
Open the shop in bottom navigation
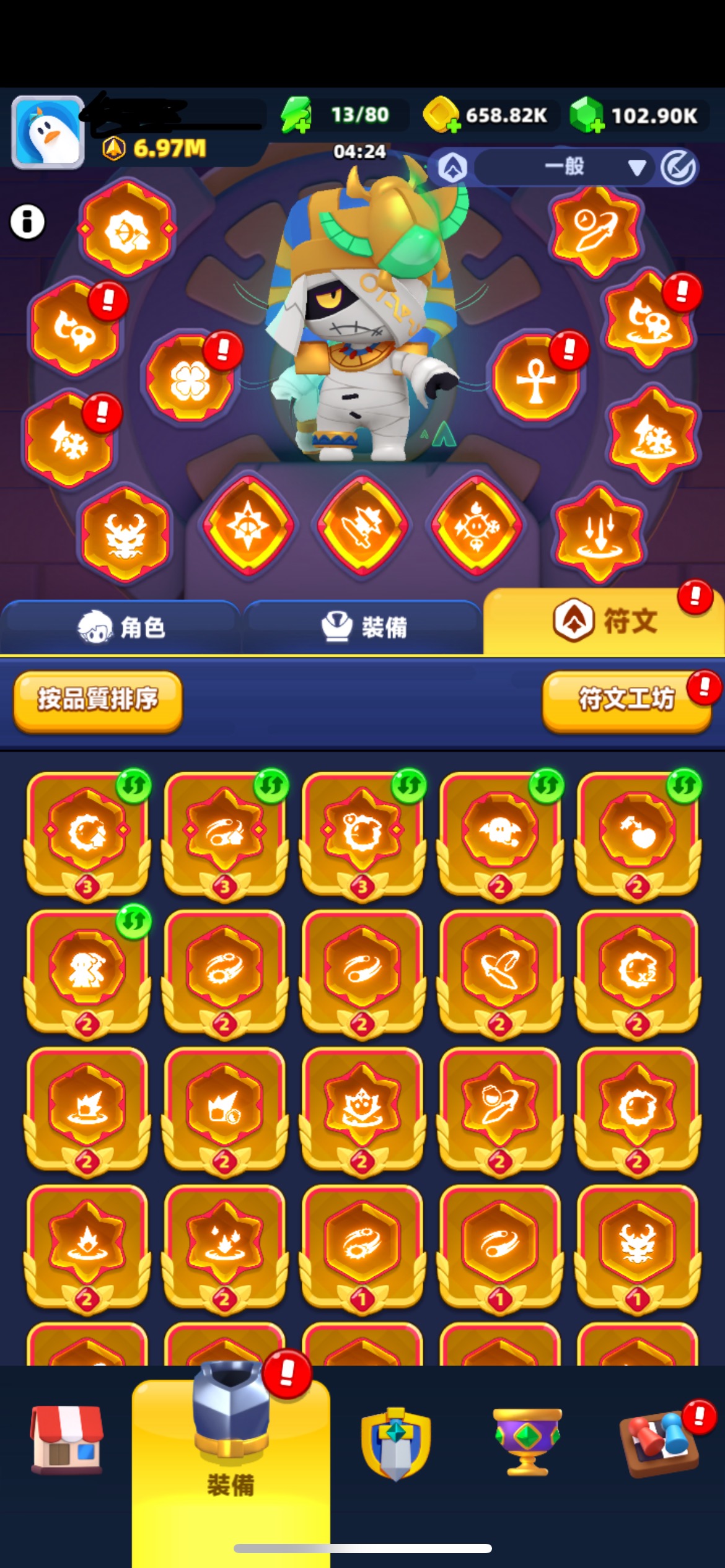(x=67, y=1440)
